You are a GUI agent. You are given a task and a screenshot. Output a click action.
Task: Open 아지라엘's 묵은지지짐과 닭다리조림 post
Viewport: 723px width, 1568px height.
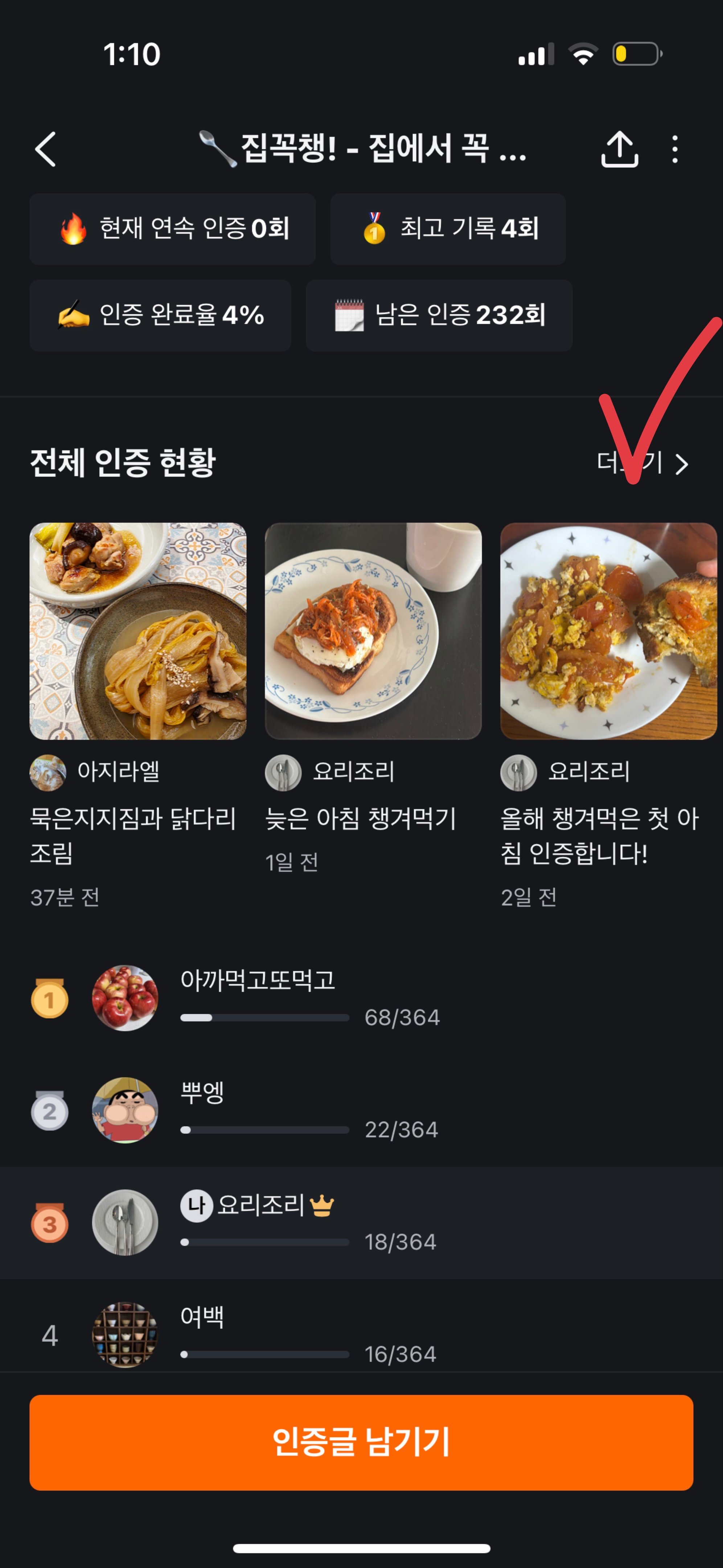(x=138, y=631)
